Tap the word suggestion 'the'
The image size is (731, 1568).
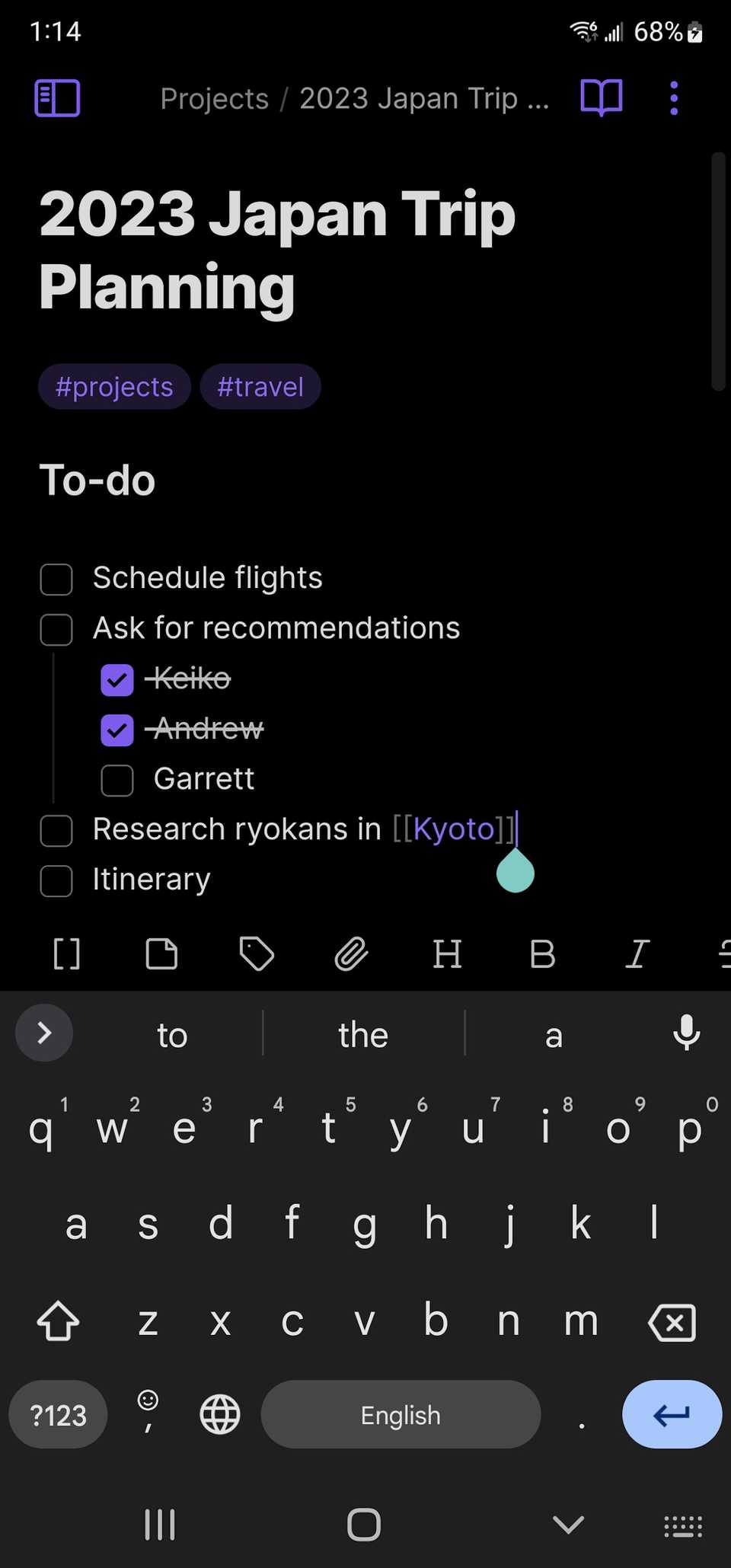pyautogui.click(x=362, y=1034)
